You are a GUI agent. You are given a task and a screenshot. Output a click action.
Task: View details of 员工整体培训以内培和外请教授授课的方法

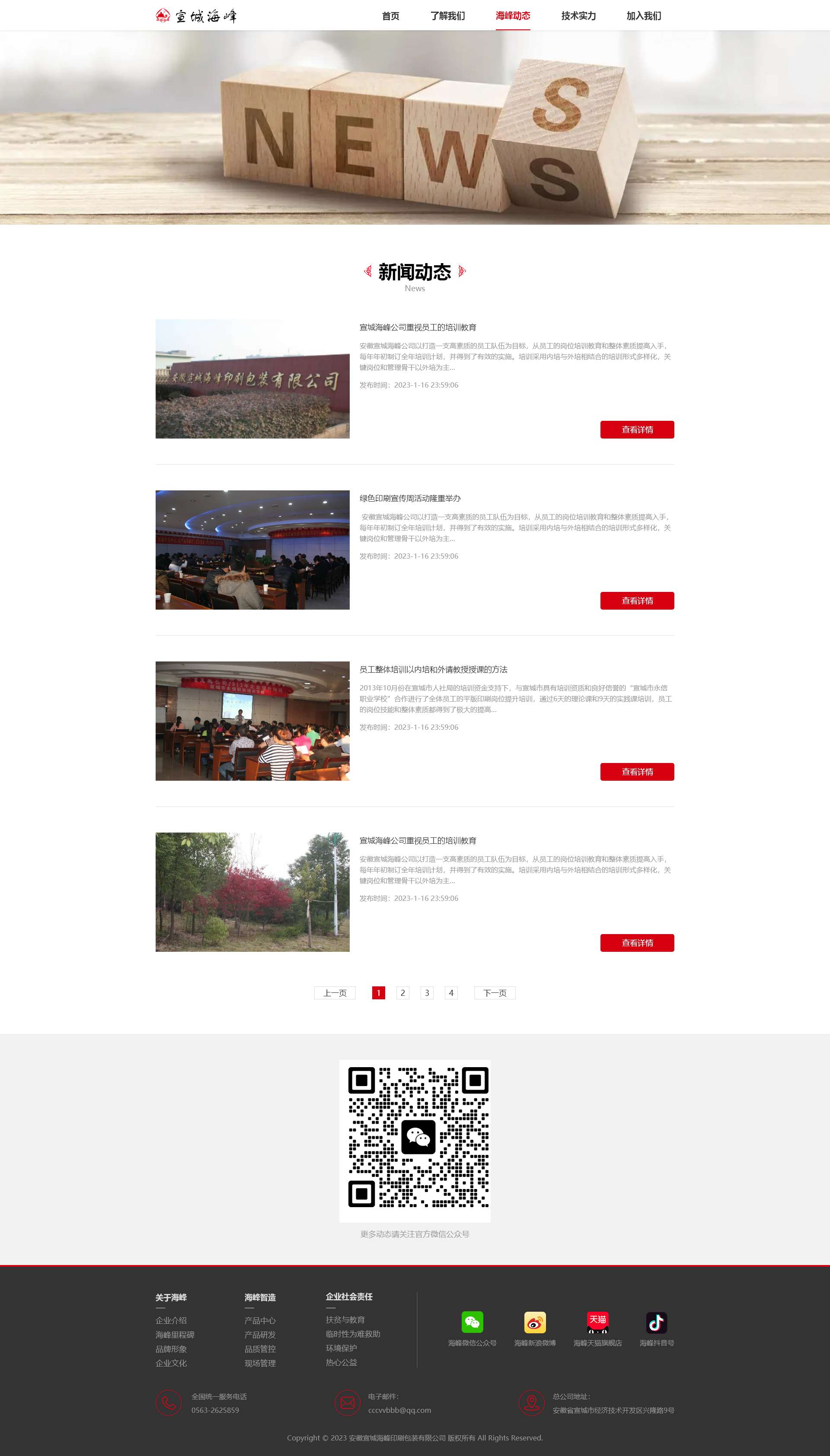click(x=637, y=771)
